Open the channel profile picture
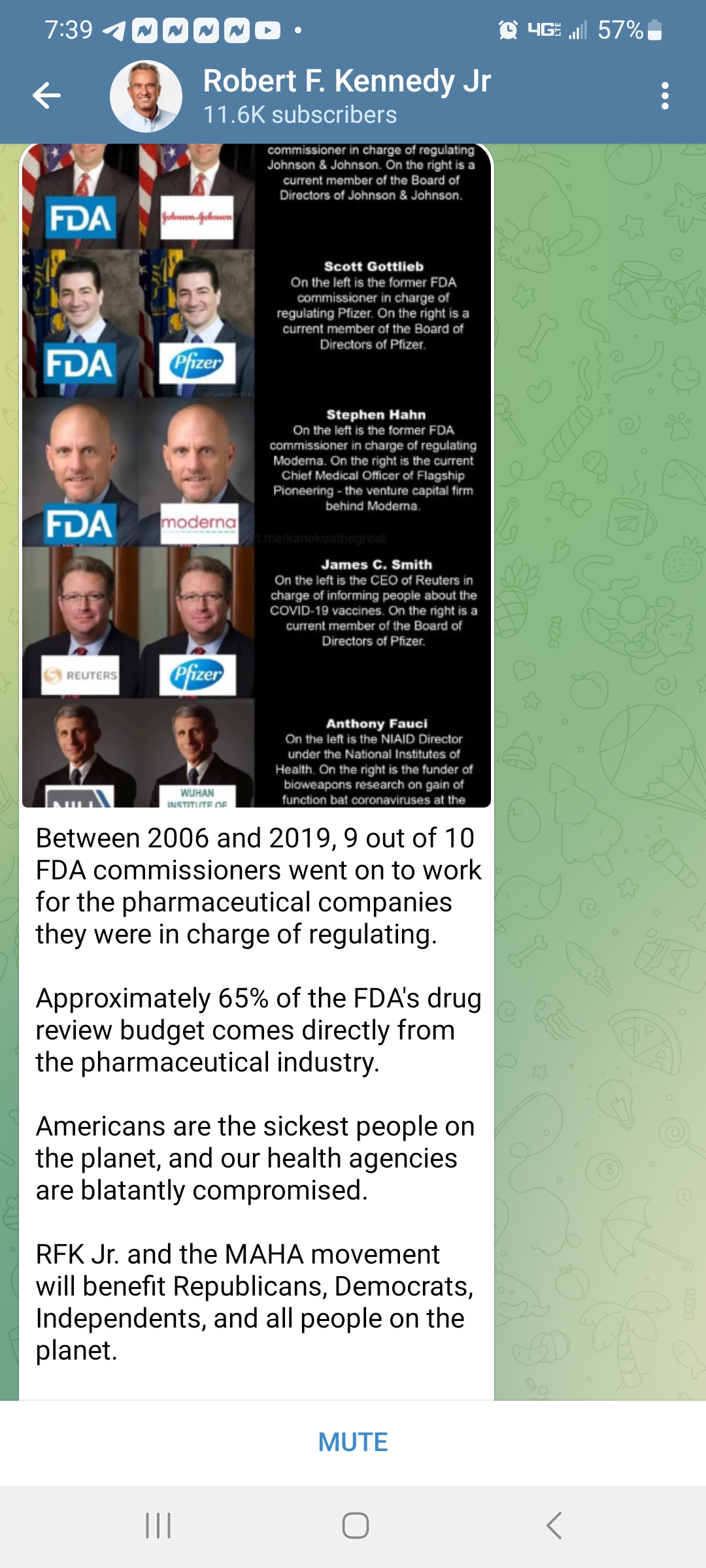 click(x=146, y=97)
